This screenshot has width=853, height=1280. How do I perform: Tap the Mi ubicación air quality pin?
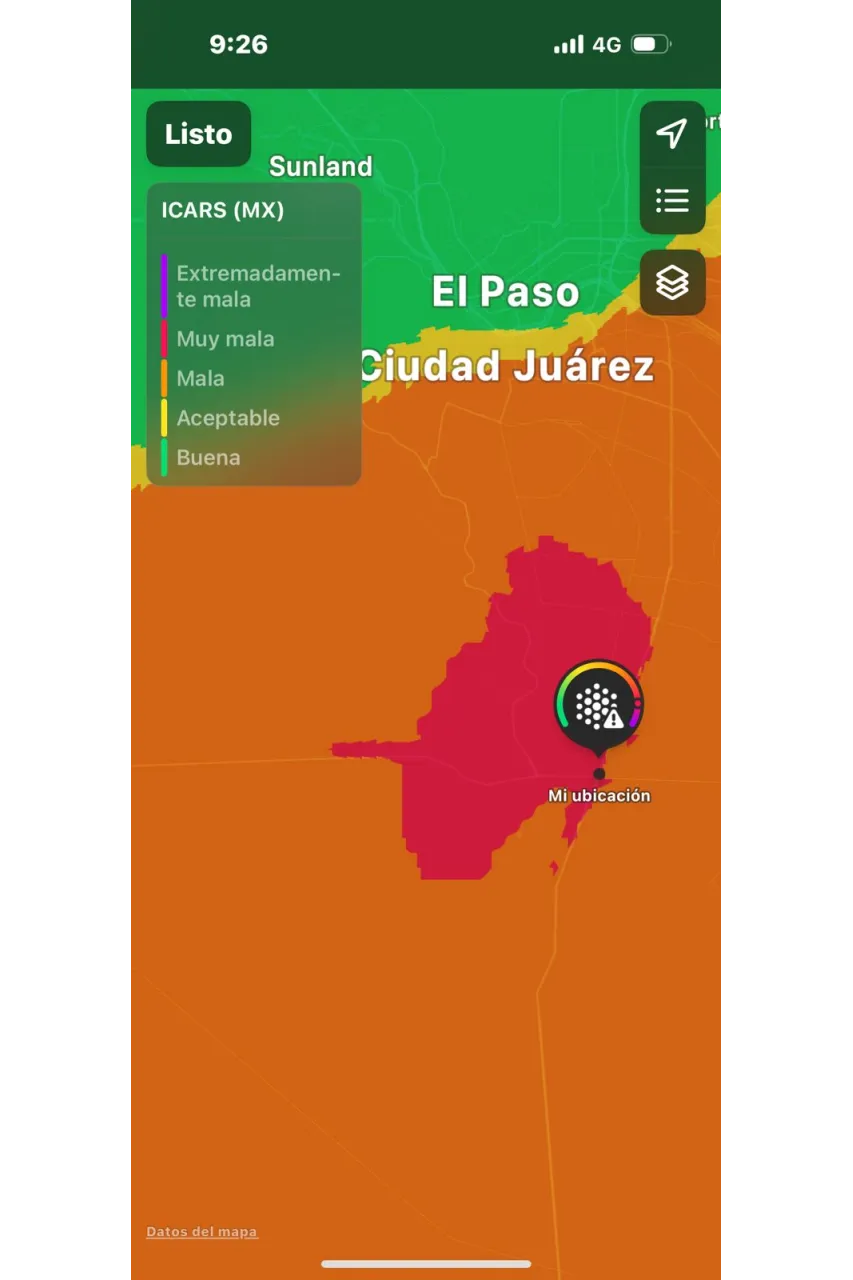(x=599, y=707)
